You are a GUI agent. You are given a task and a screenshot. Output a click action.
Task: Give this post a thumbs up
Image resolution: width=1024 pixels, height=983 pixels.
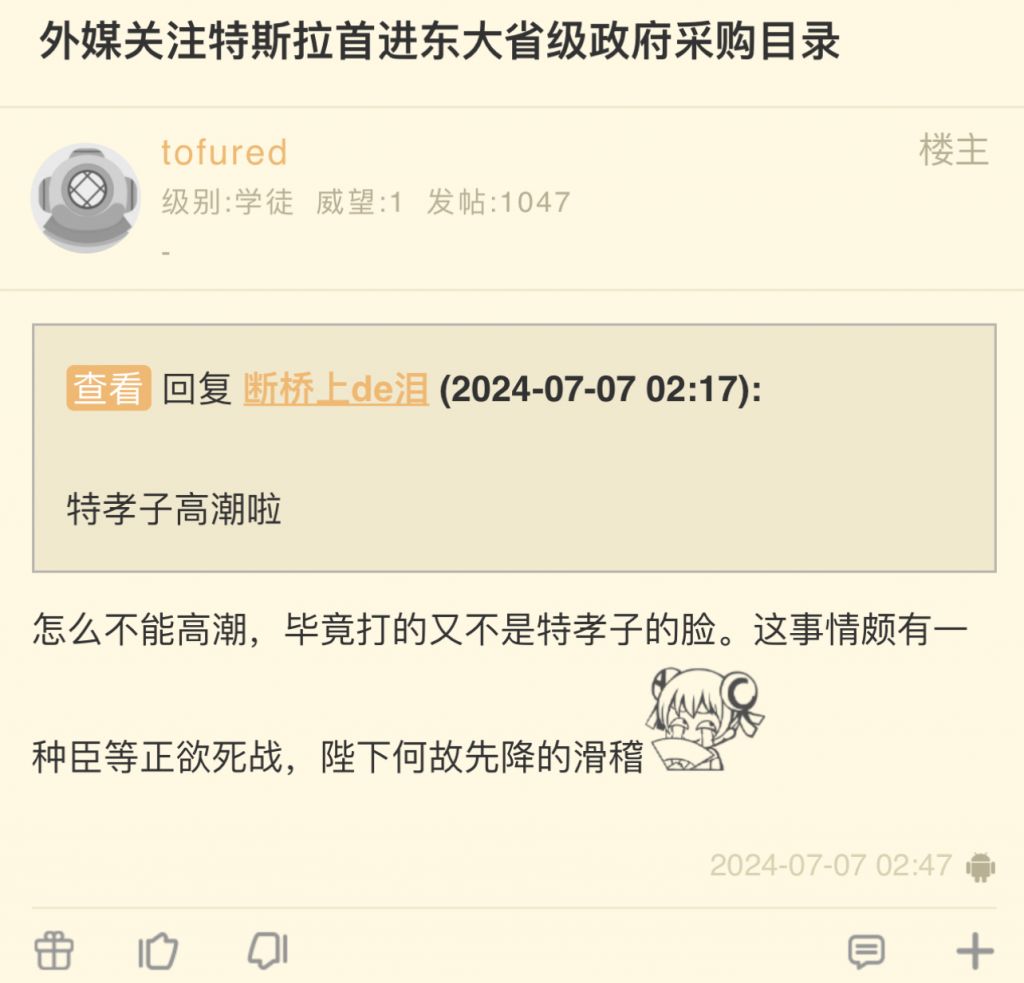tap(157, 950)
